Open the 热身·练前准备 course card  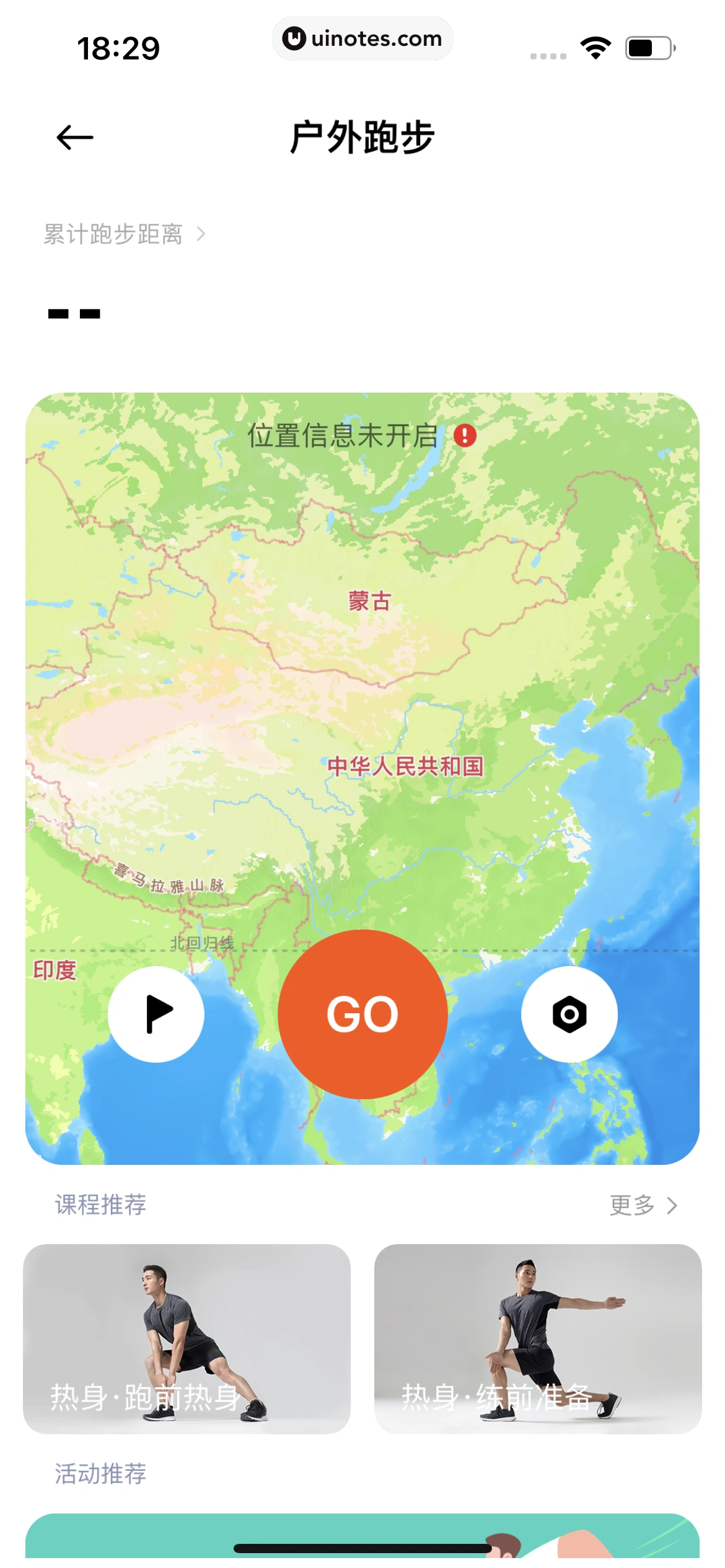537,1339
